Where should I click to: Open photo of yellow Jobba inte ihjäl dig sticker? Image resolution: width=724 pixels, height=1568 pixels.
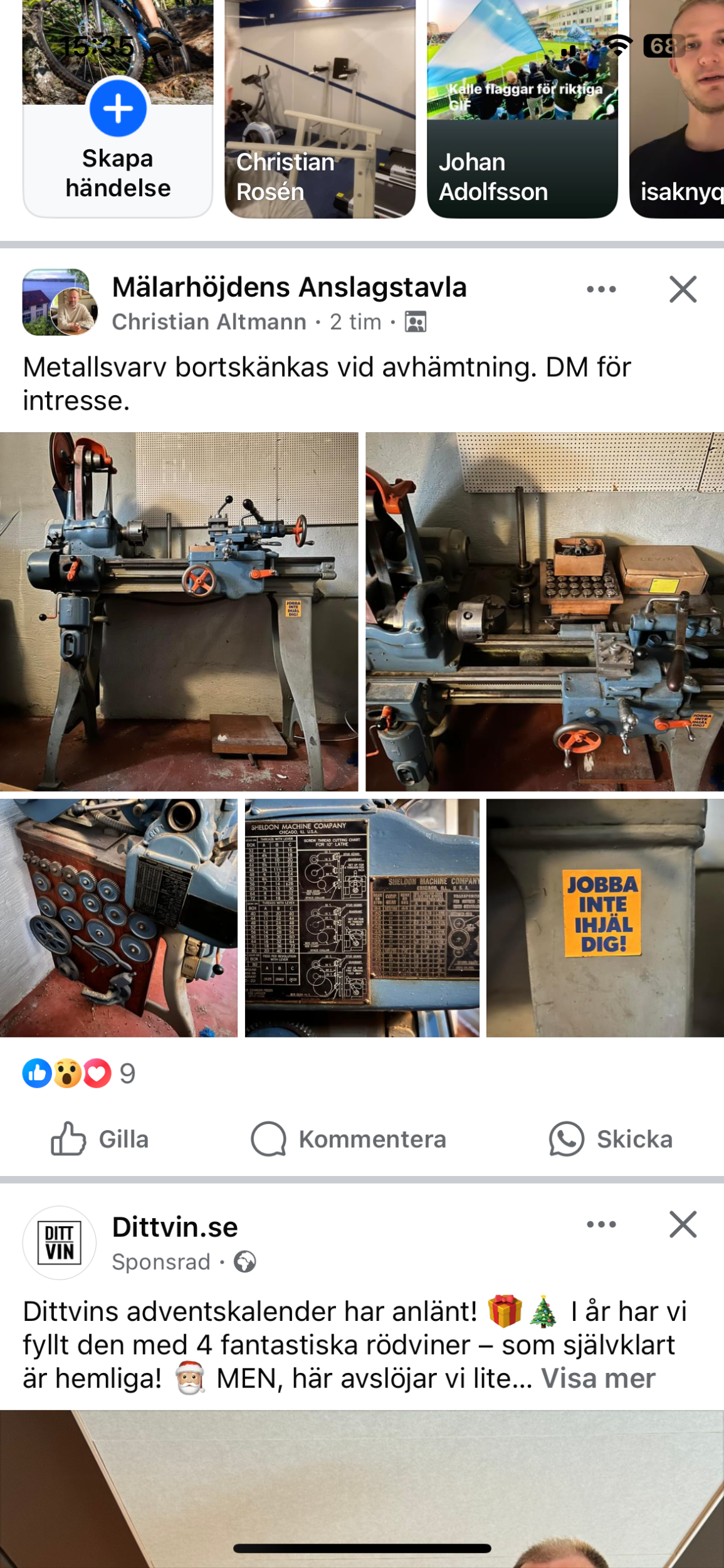coord(605,918)
